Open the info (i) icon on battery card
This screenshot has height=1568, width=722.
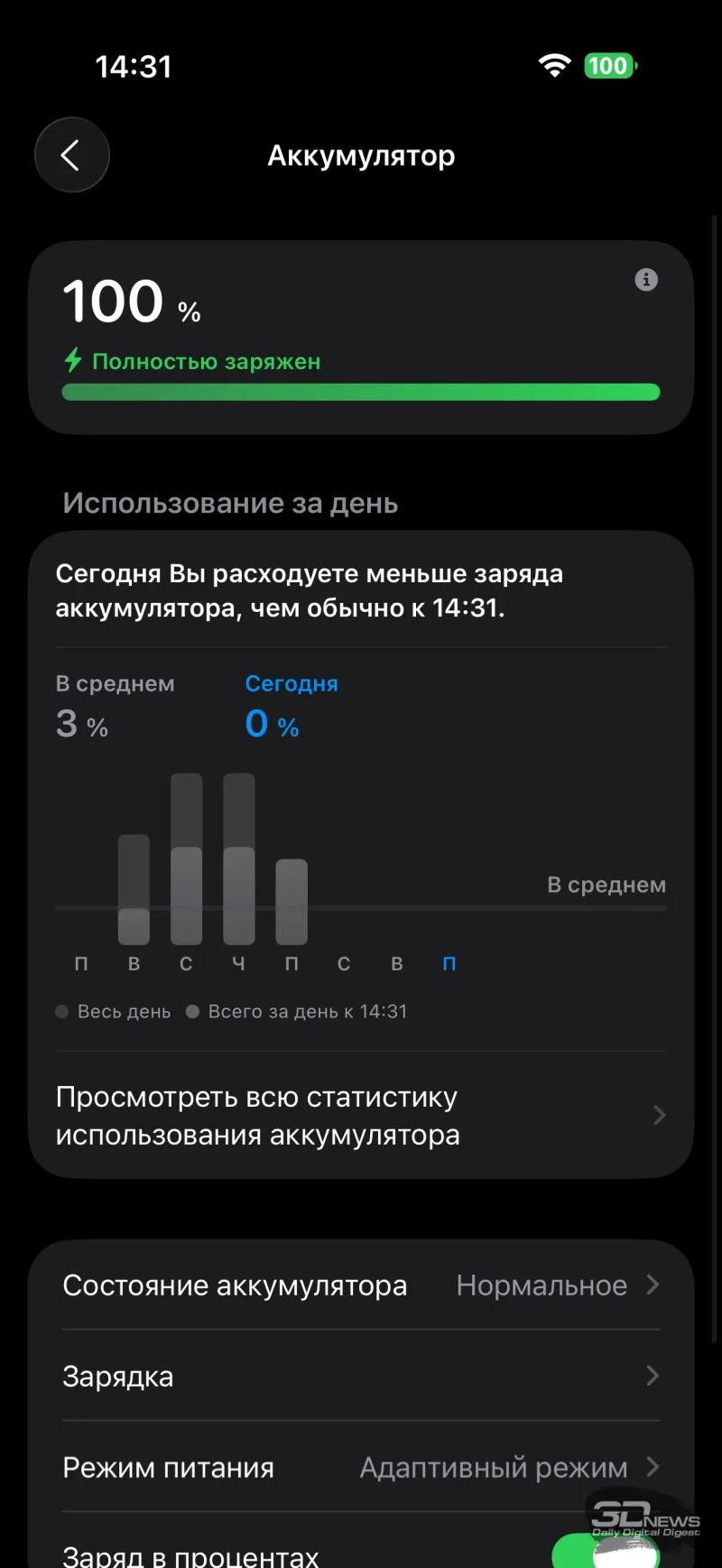pos(645,280)
